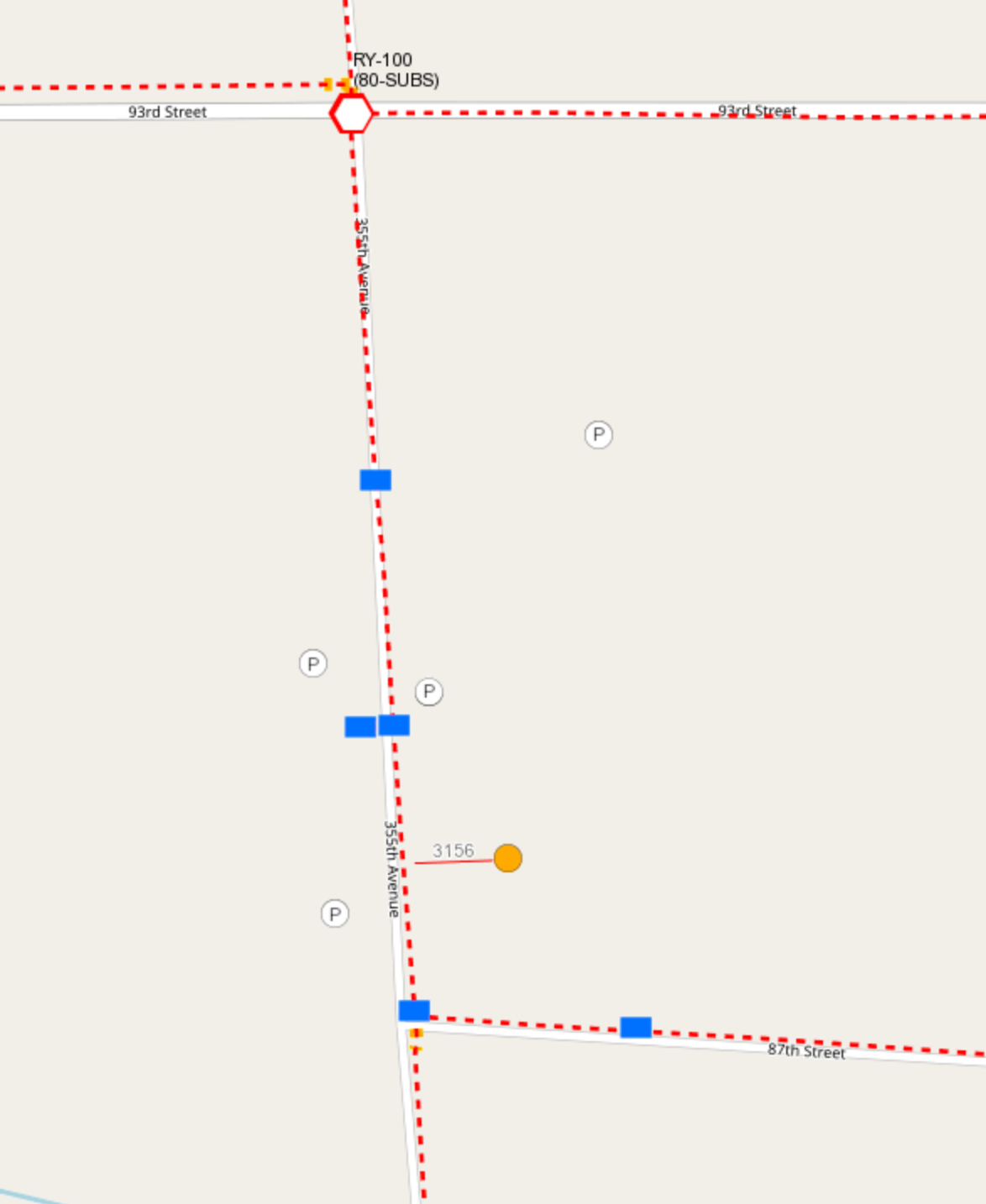Select the RY-100 substation hexagon marker
986x1204 pixels.
click(351, 114)
